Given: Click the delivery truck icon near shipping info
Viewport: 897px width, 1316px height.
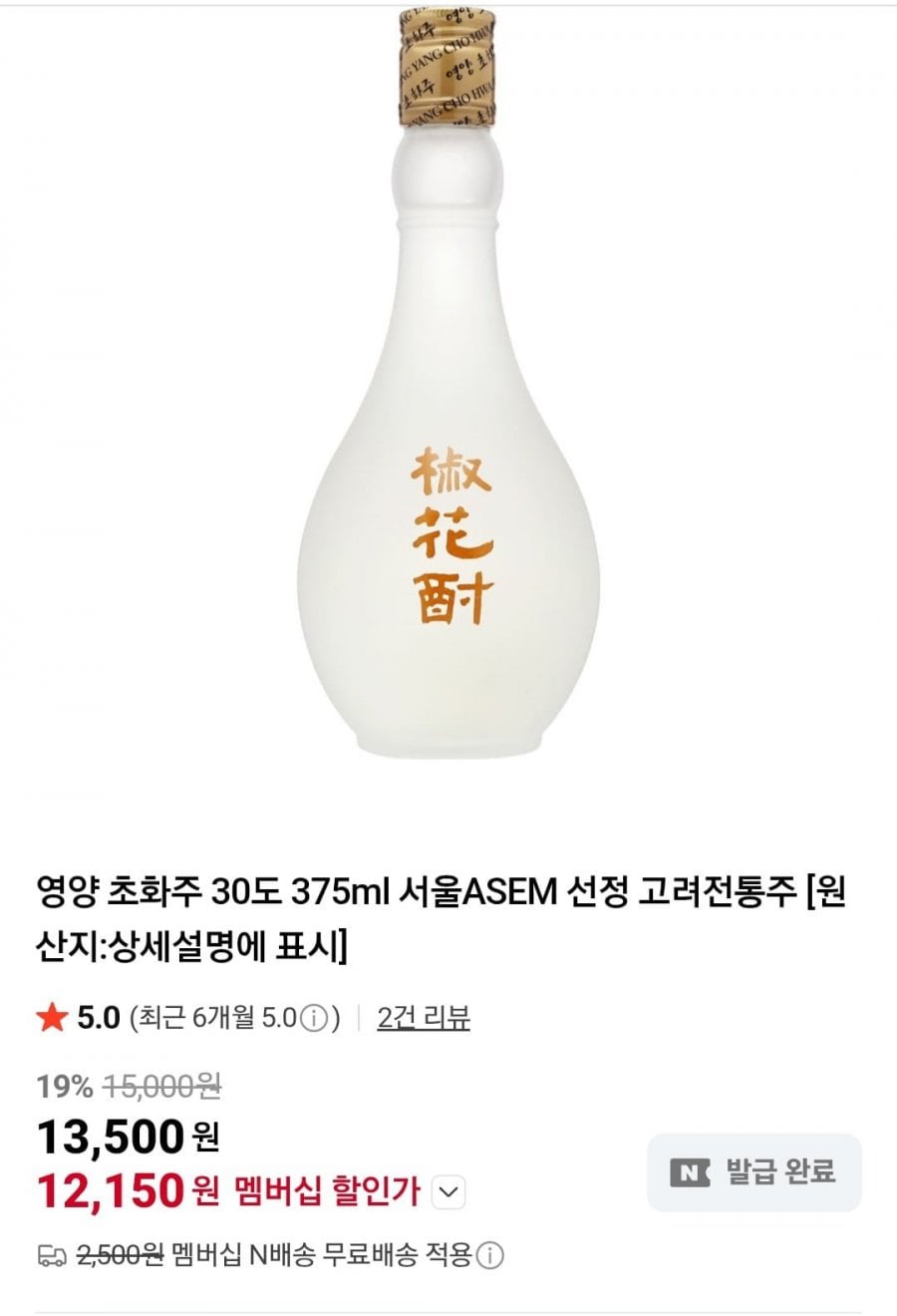Looking at the screenshot, I should pyautogui.click(x=48, y=1258).
